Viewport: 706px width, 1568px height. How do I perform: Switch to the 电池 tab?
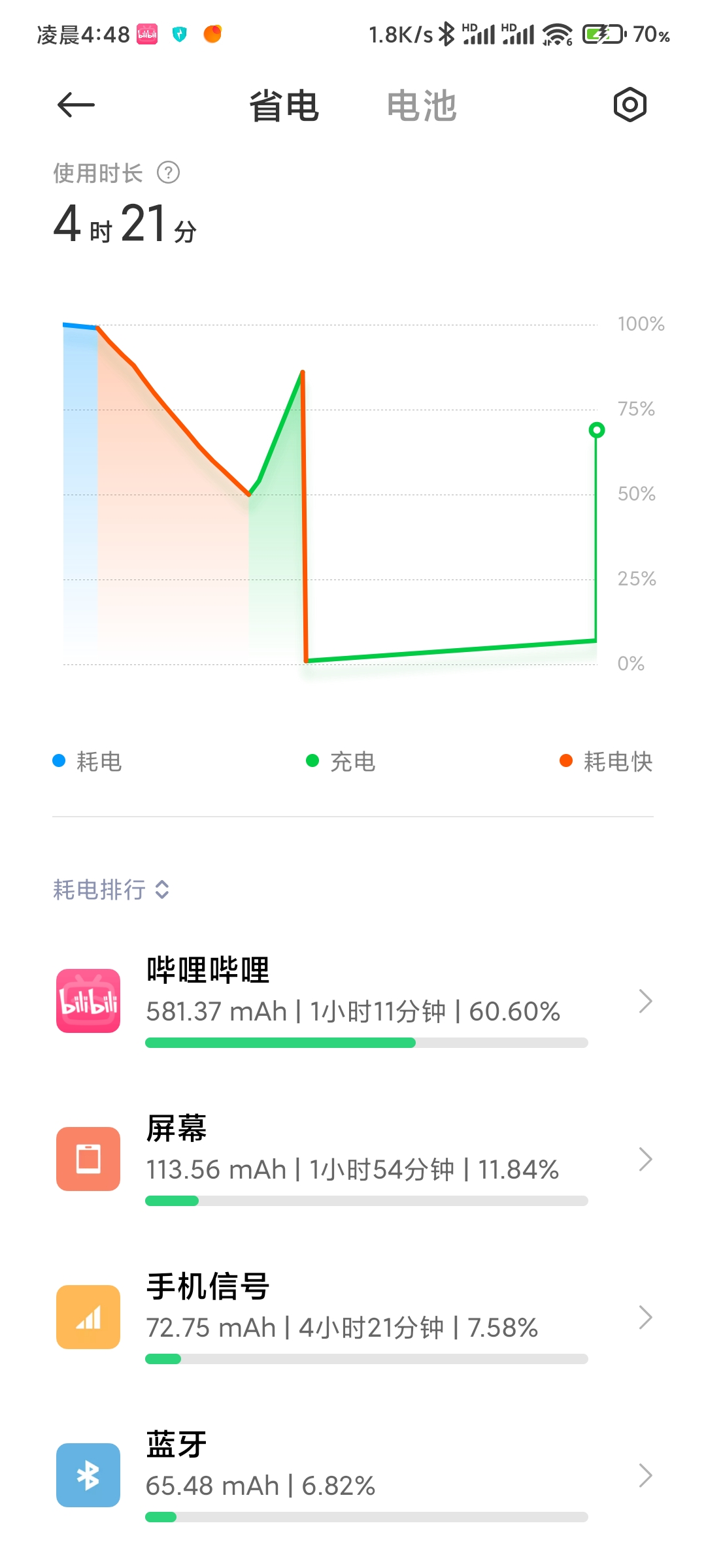click(x=421, y=106)
